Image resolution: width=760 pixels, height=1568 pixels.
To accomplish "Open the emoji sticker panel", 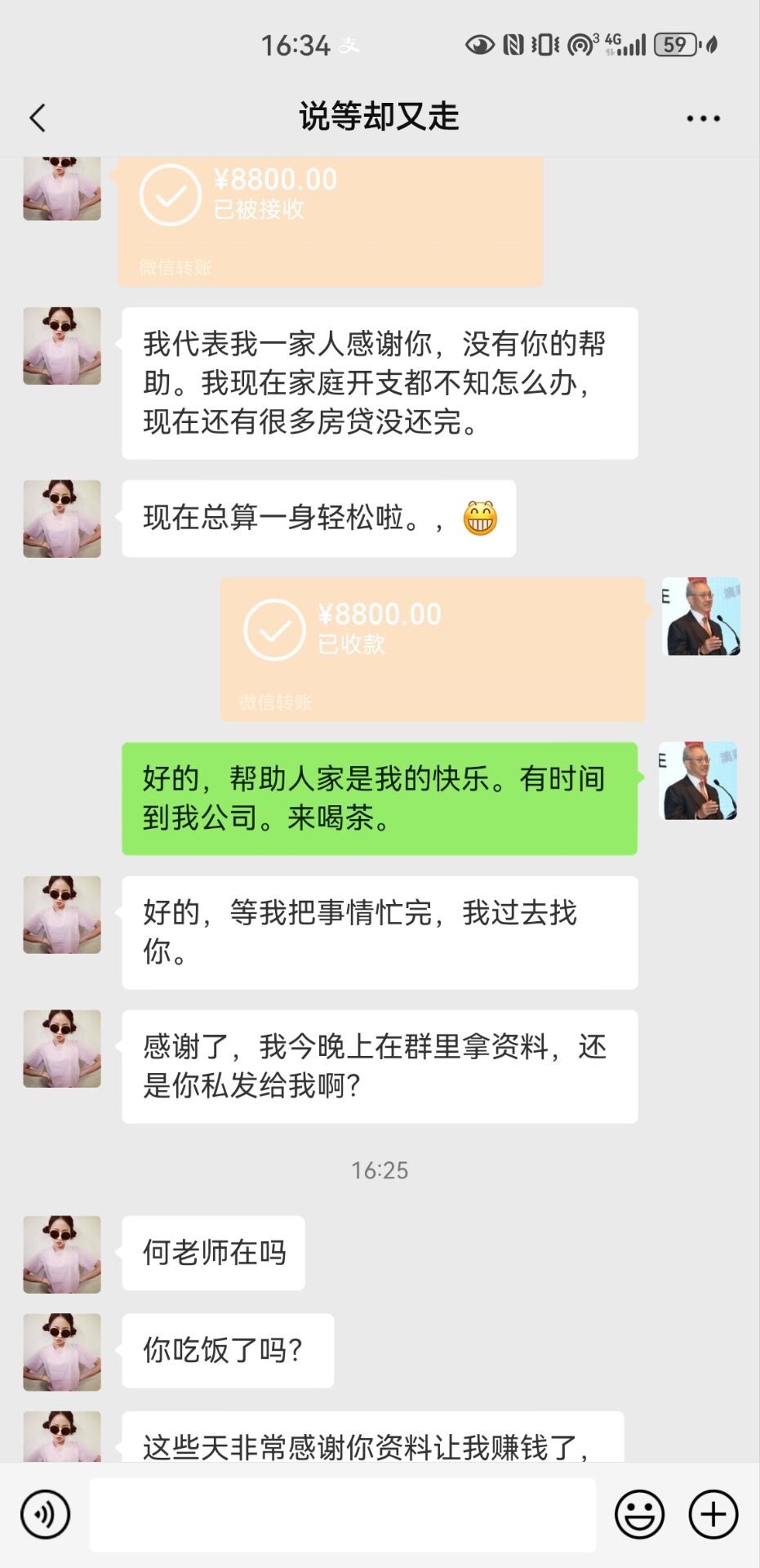I will pyautogui.click(x=639, y=1514).
